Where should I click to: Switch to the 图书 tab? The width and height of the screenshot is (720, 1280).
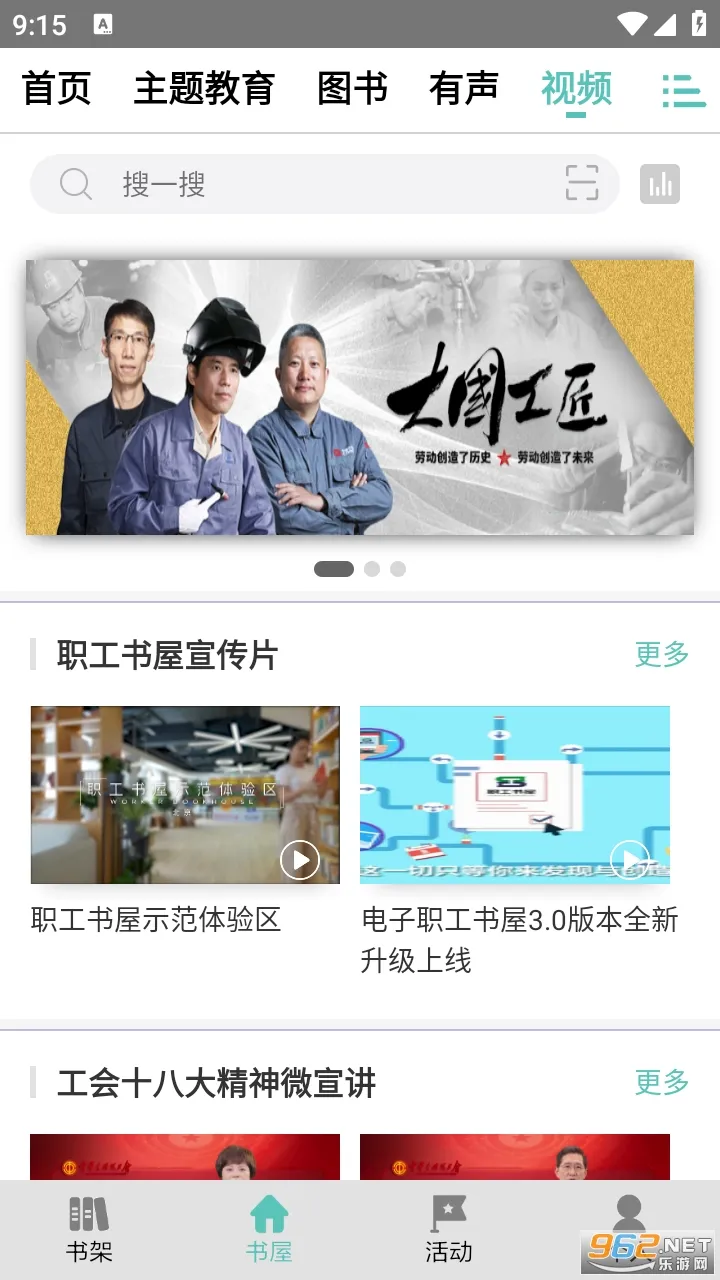point(352,89)
